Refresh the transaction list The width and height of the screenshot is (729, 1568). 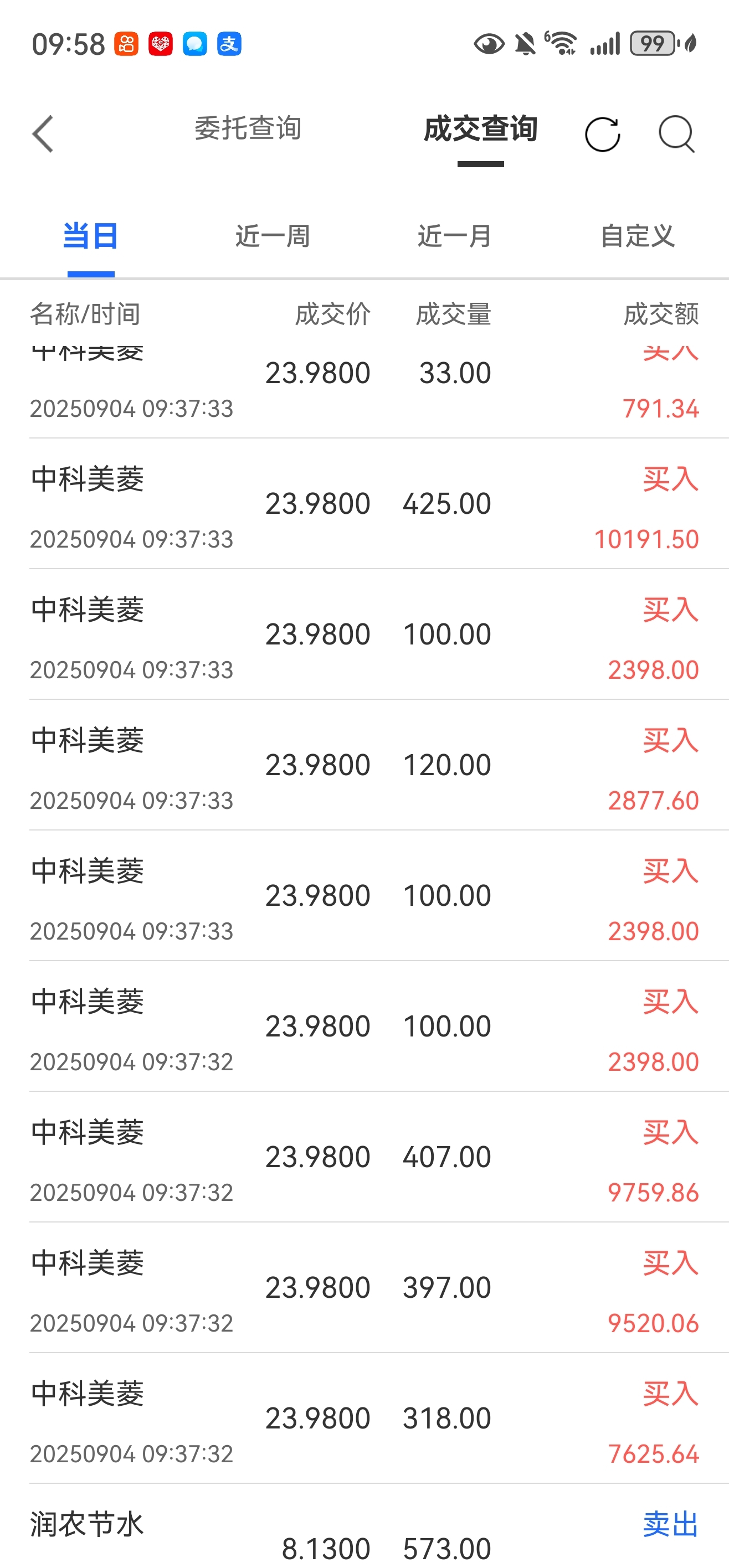point(602,134)
